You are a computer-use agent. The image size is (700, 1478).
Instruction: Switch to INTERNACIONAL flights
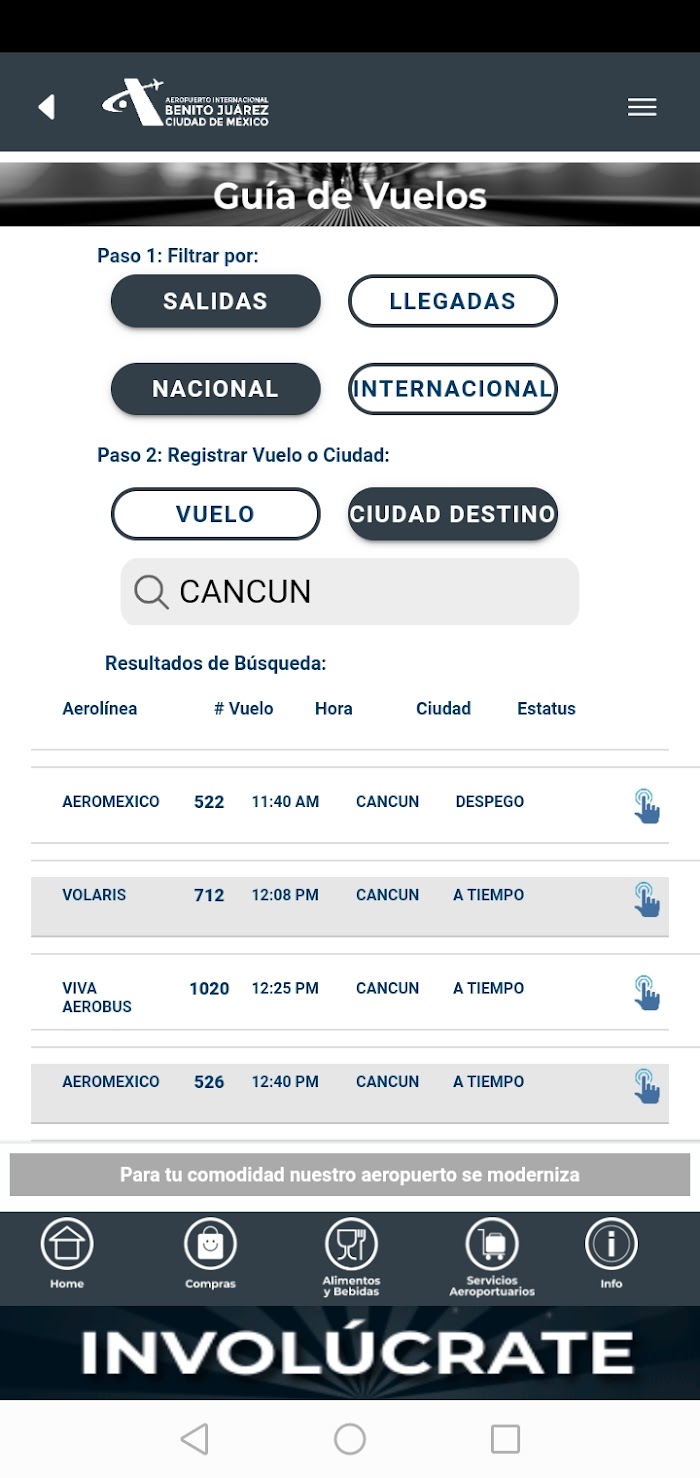tap(452, 389)
